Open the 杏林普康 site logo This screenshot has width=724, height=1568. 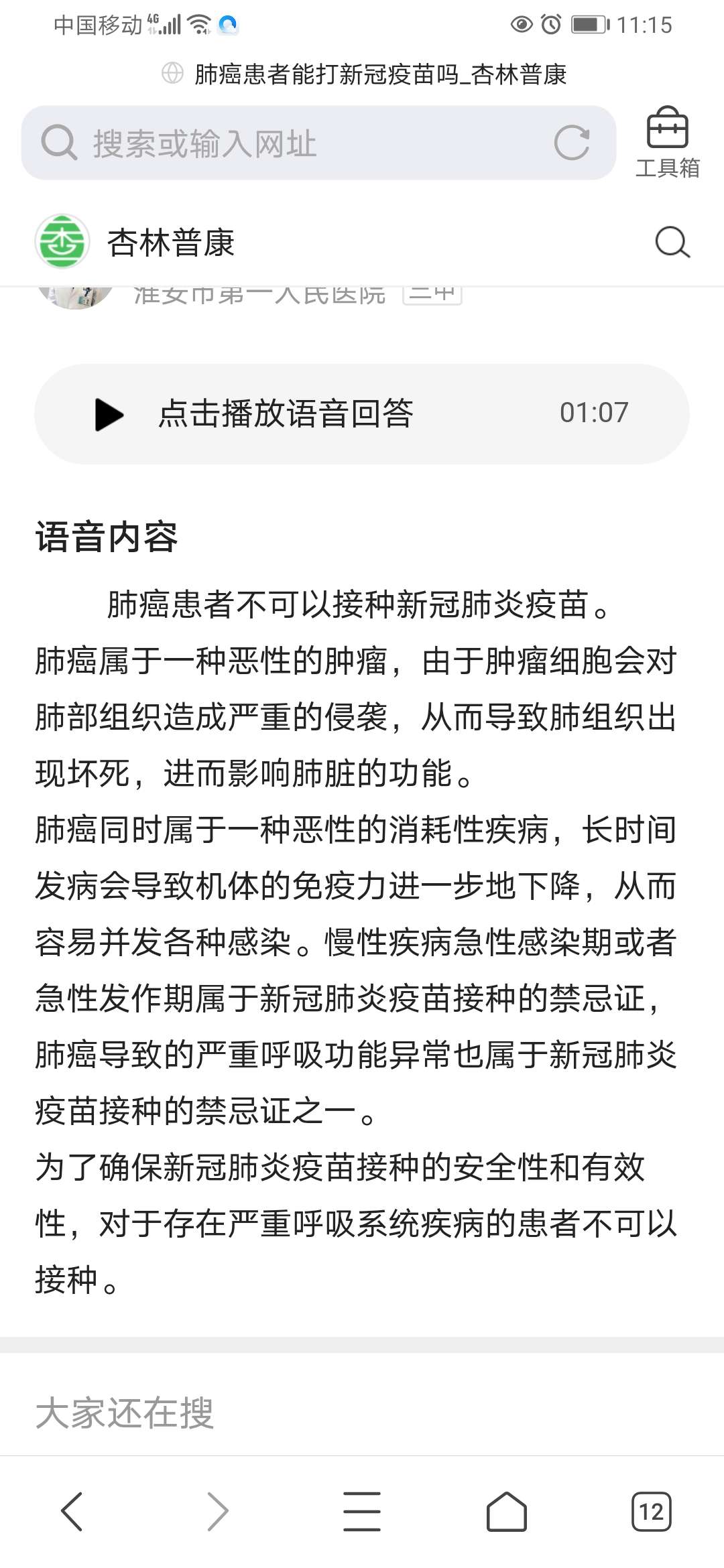point(62,242)
